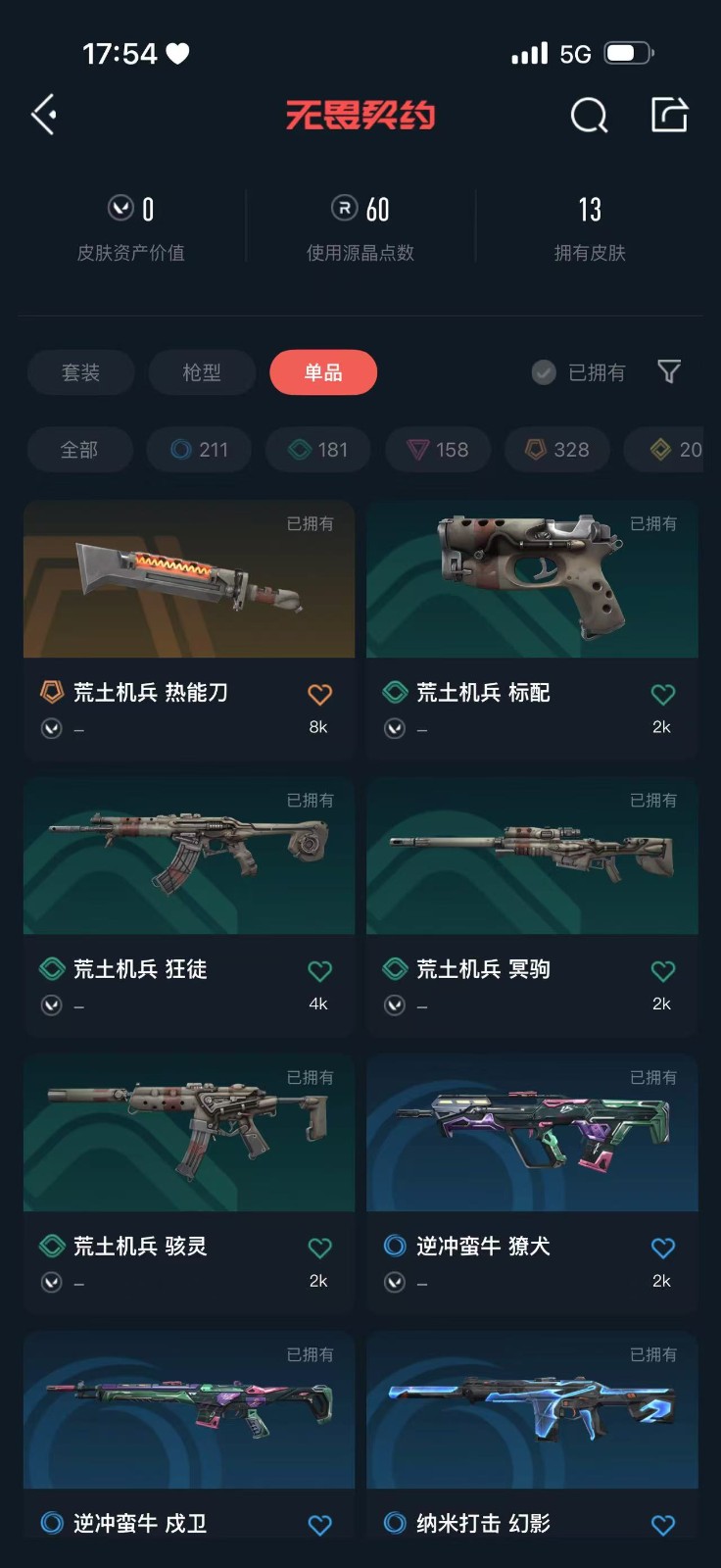
Task: Open the filter funnel icon
Action: [x=669, y=371]
